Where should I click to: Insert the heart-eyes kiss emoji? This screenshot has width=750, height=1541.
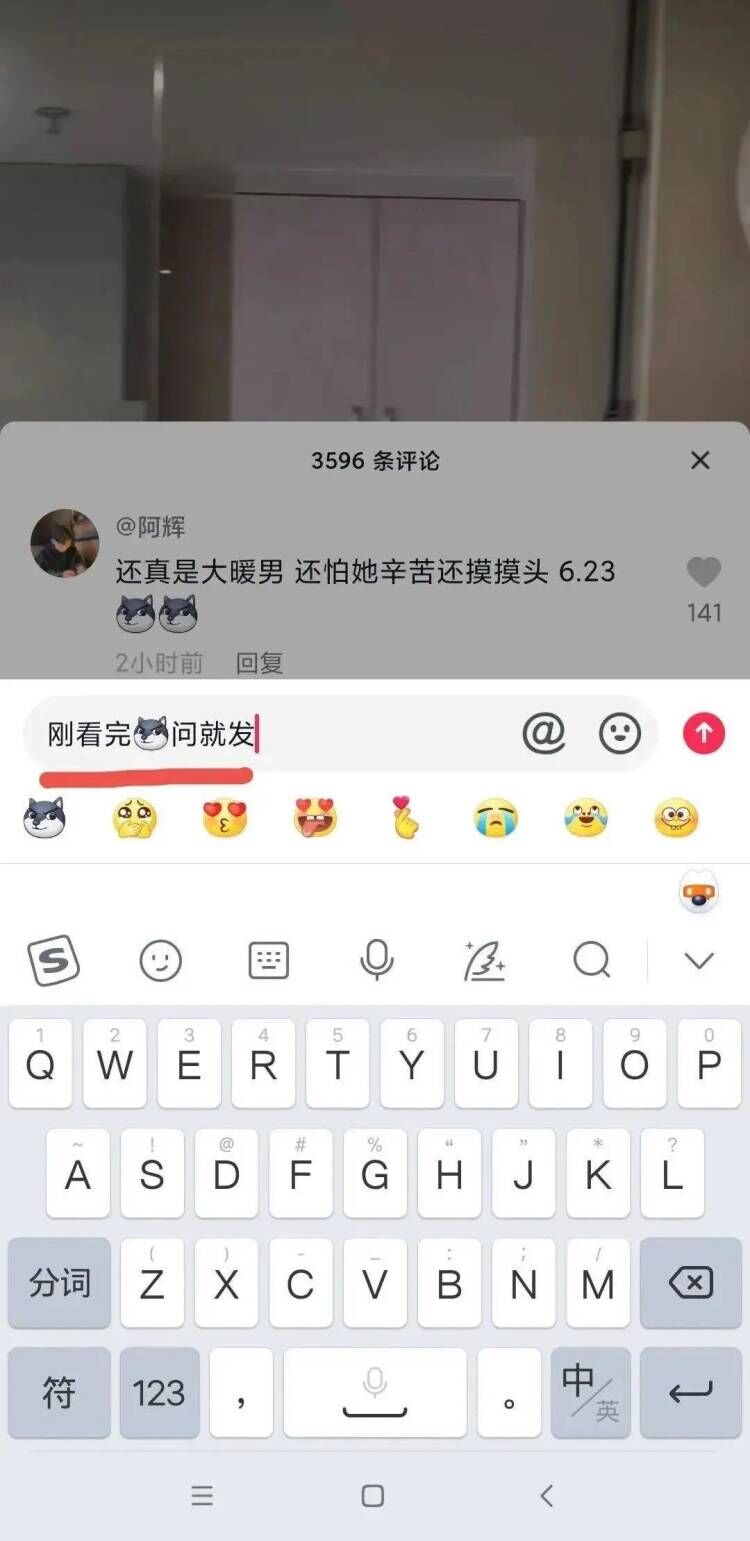pyautogui.click(x=225, y=819)
